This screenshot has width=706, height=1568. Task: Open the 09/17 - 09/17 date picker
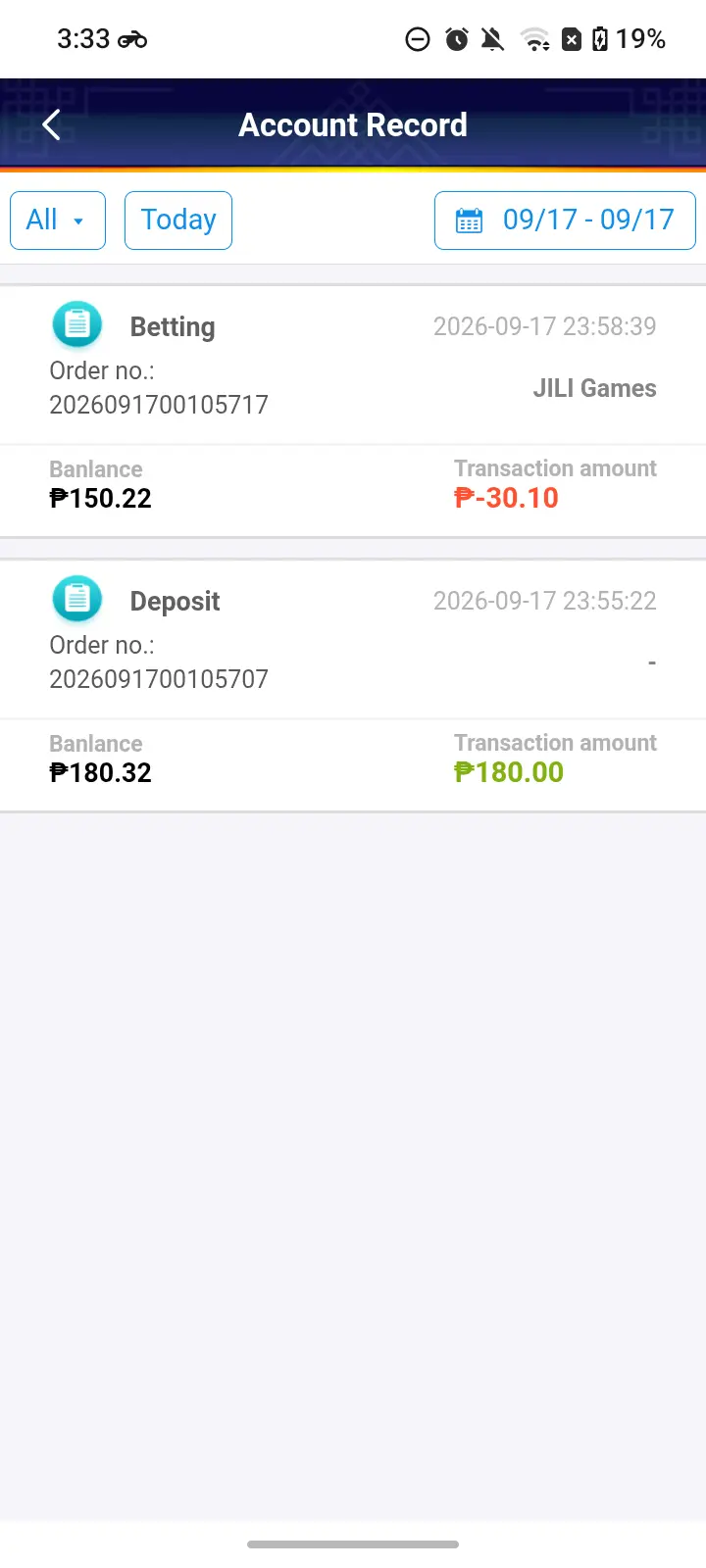pos(565,220)
